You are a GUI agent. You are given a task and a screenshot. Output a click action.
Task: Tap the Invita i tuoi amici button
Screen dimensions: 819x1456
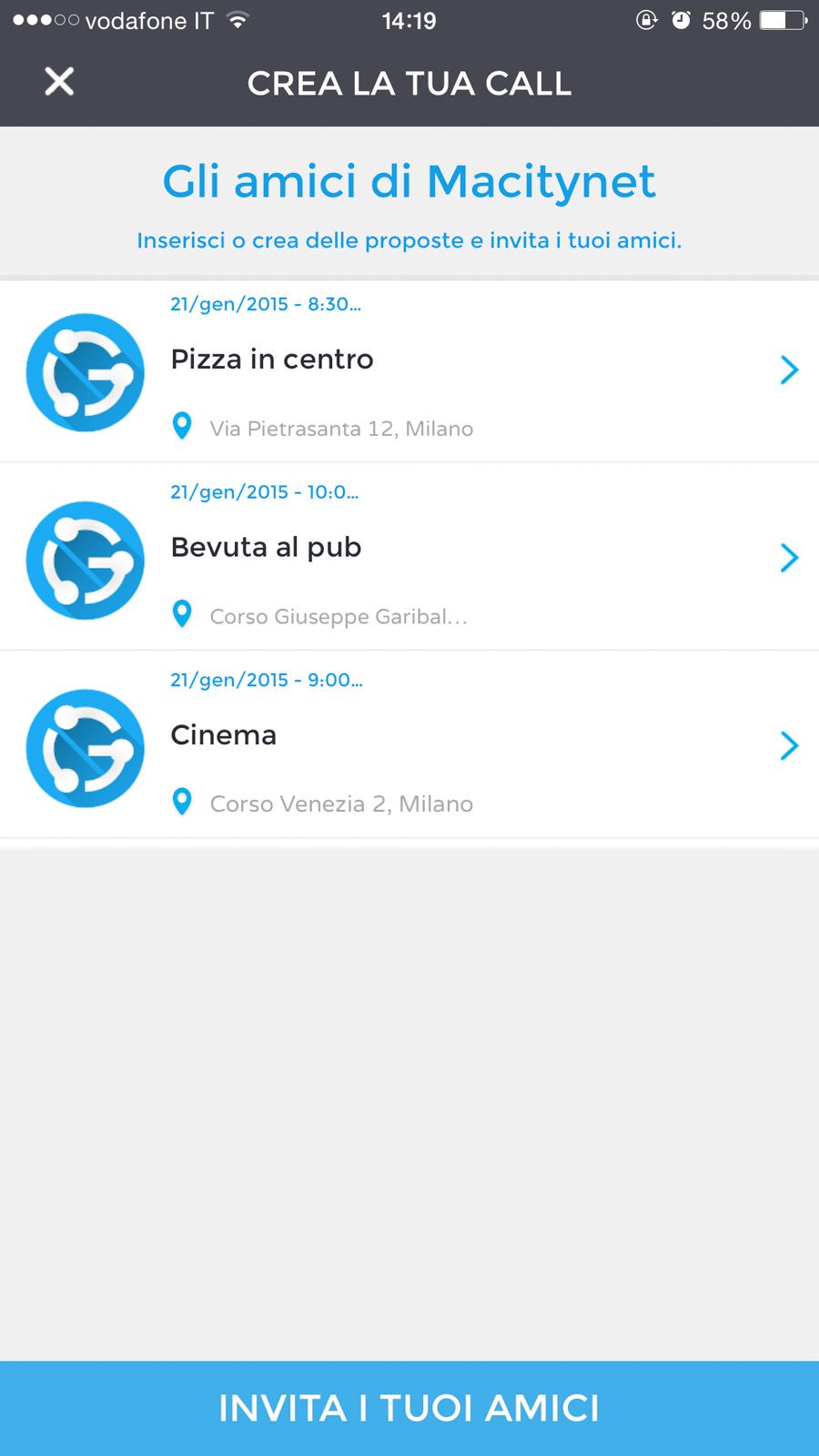409,1408
